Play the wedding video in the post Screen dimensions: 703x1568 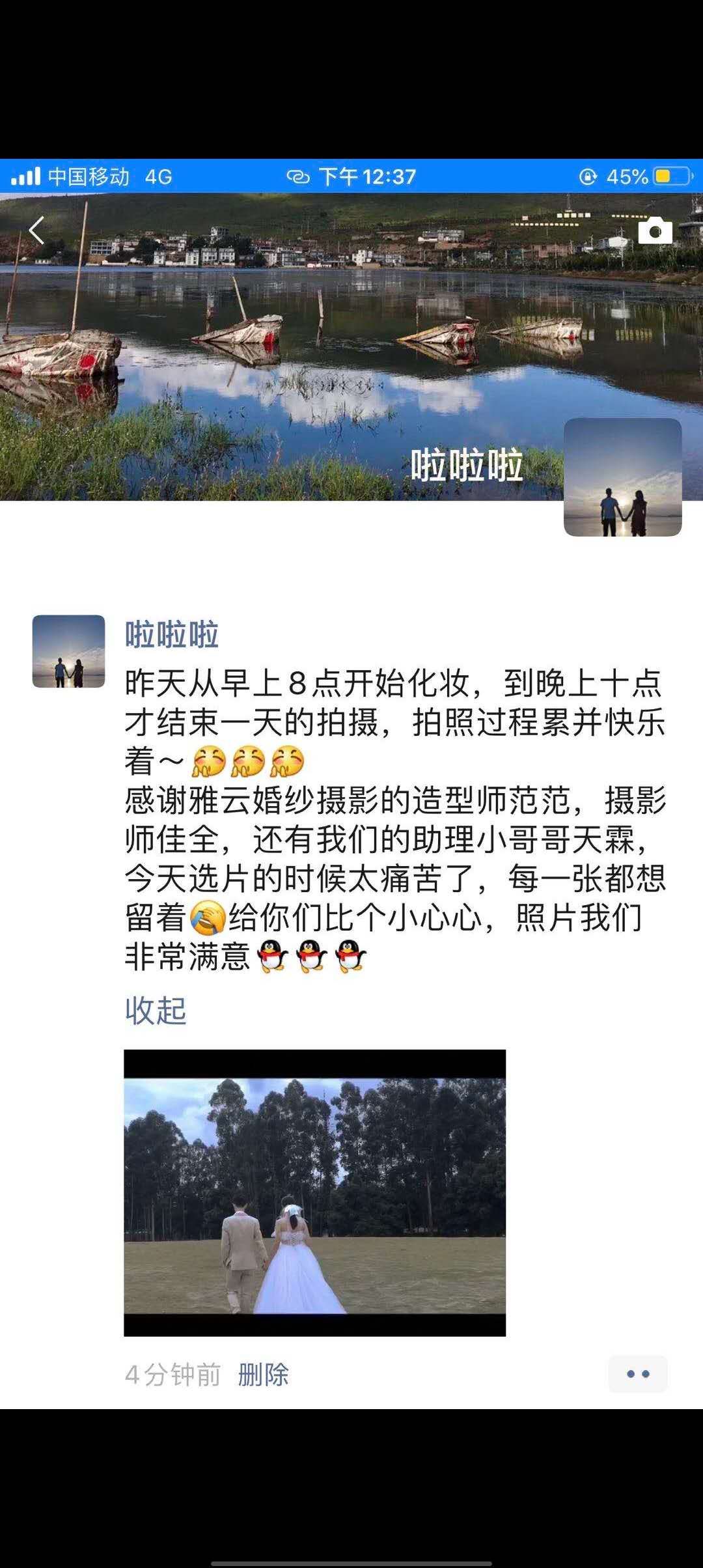314,1193
